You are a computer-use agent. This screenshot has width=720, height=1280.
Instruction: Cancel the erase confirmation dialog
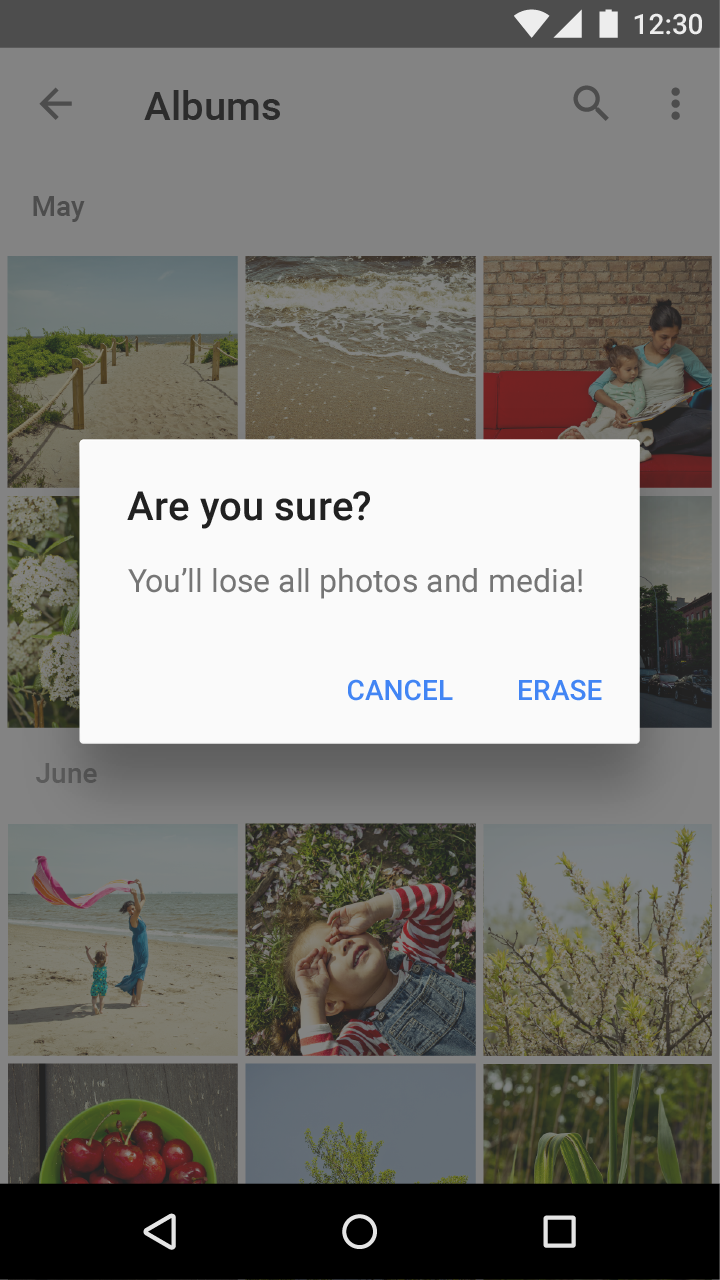pyautogui.click(x=399, y=690)
